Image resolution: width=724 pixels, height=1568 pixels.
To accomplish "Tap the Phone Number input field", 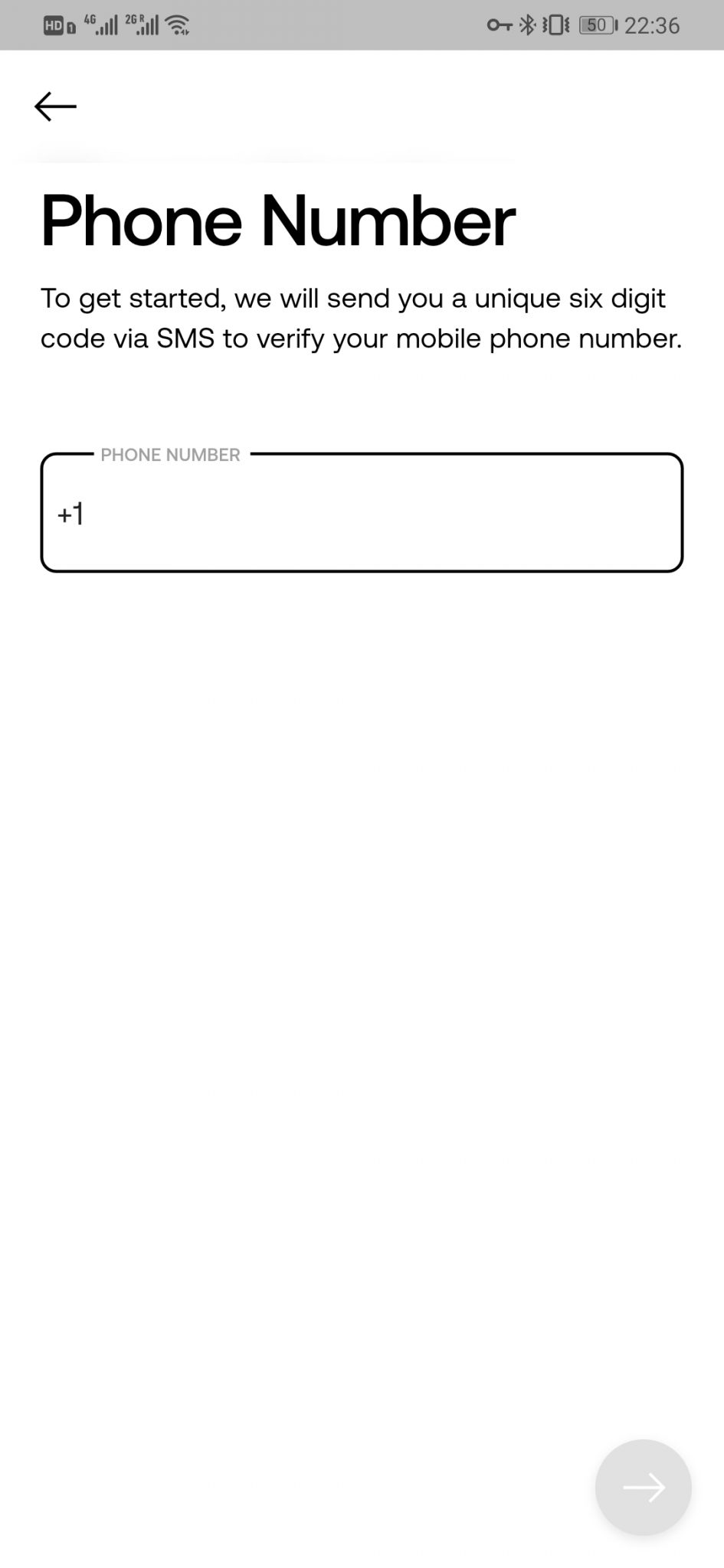I will [362, 512].
